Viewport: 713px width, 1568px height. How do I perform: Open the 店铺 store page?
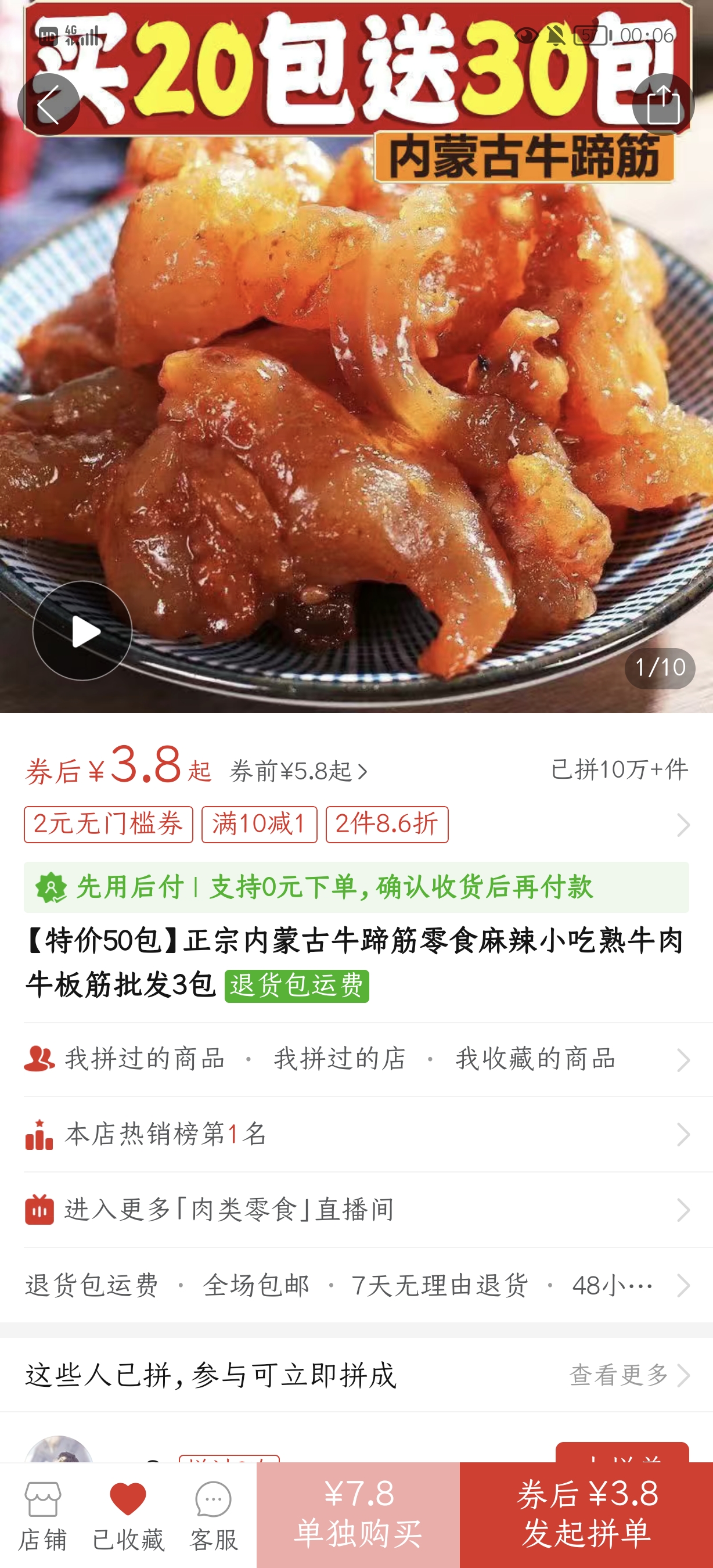click(42, 1516)
